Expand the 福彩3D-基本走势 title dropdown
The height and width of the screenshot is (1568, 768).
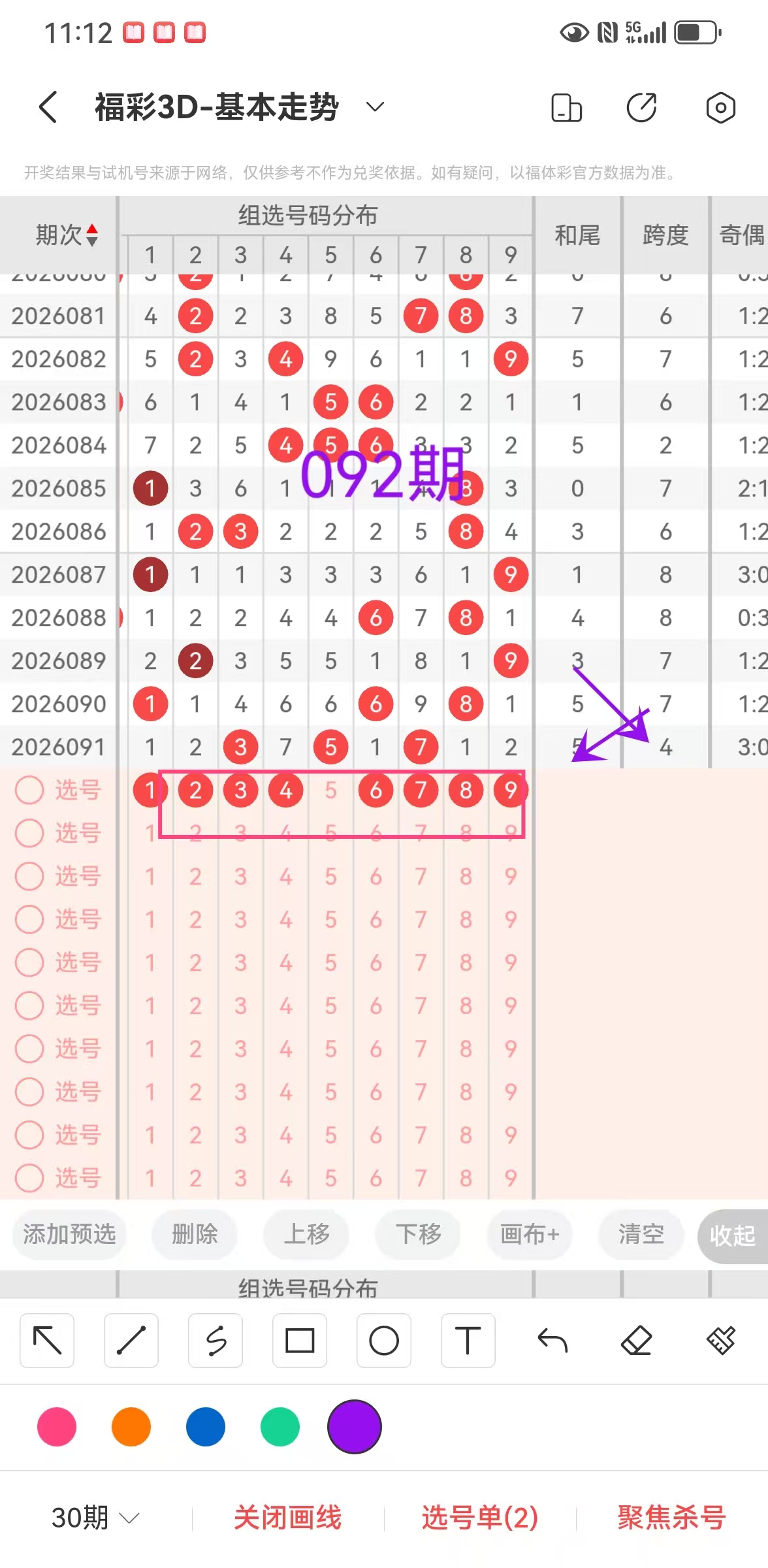[374, 107]
